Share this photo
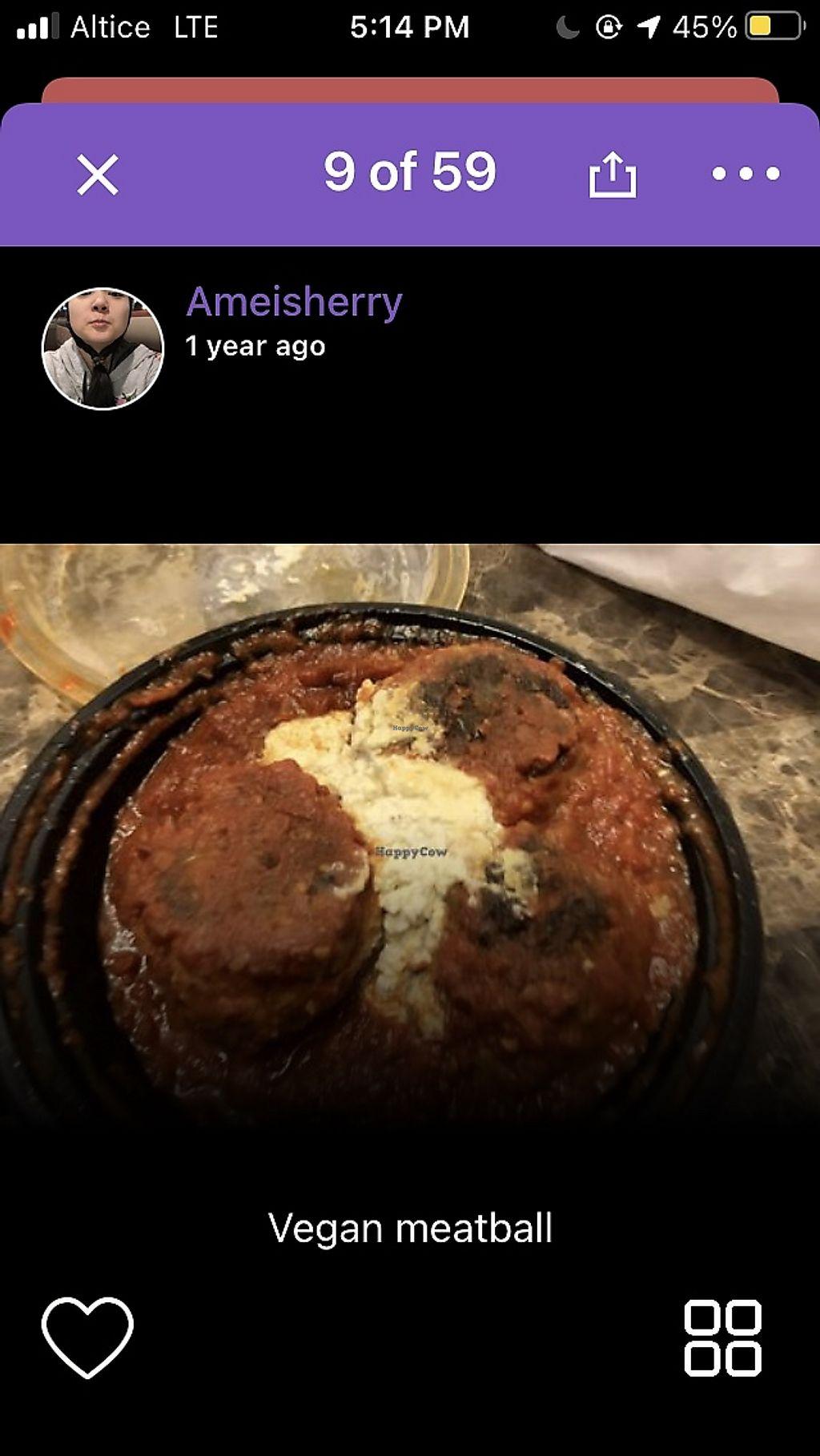This screenshot has height=1456, width=820. [613, 174]
